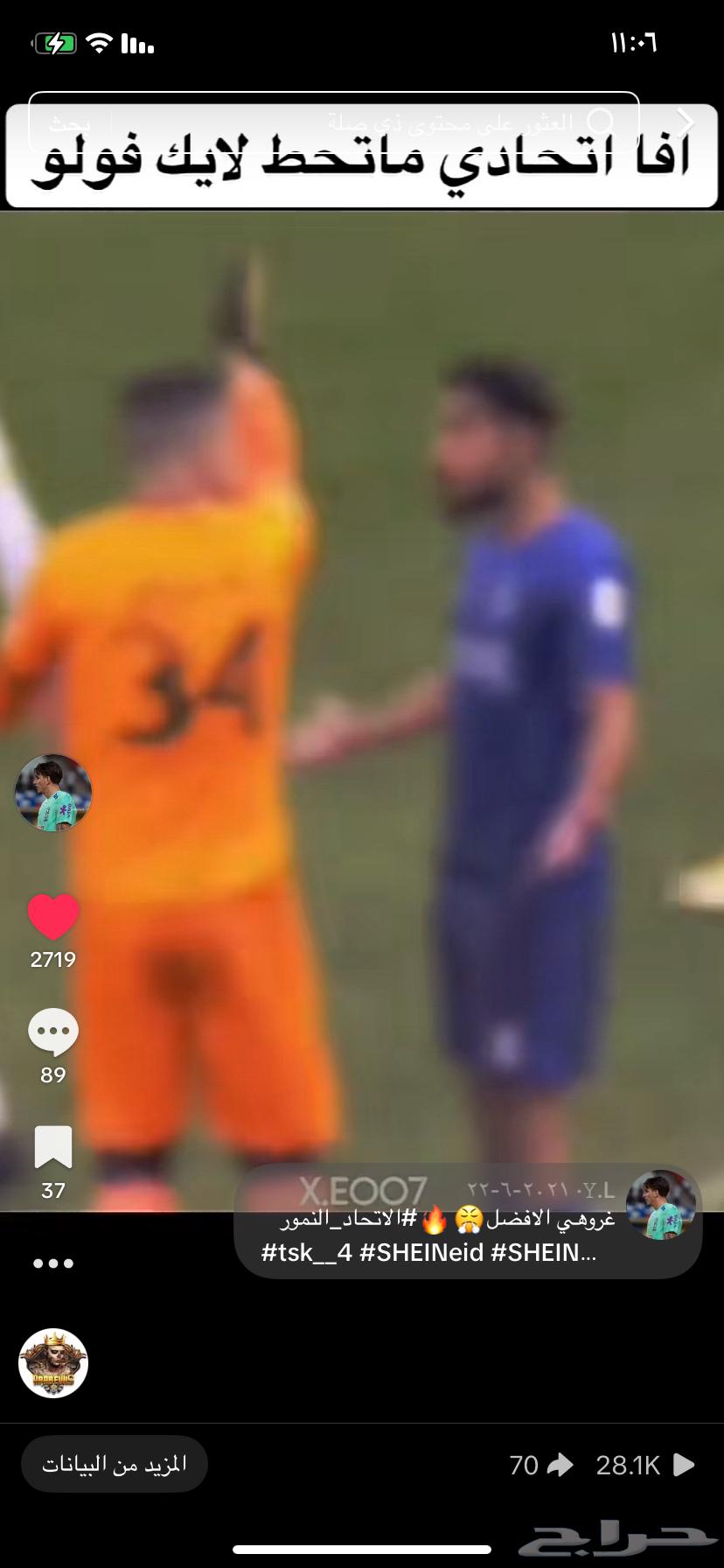Image resolution: width=724 pixels, height=1568 pixels.
Task: Open the three-dot more options menu
Action: [x=53, y=1263]
